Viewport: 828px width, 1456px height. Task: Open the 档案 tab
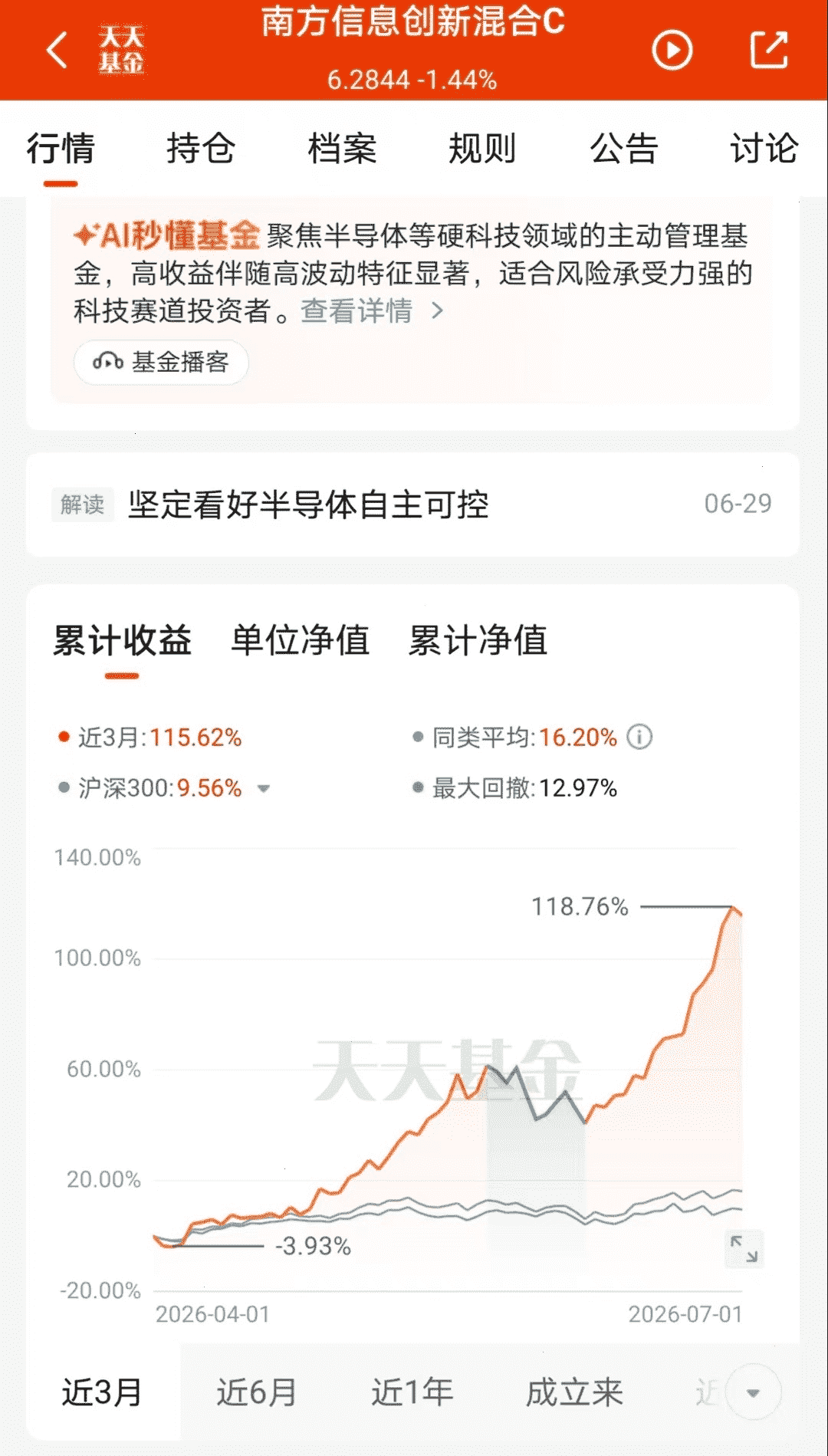[x=342, y=148]
